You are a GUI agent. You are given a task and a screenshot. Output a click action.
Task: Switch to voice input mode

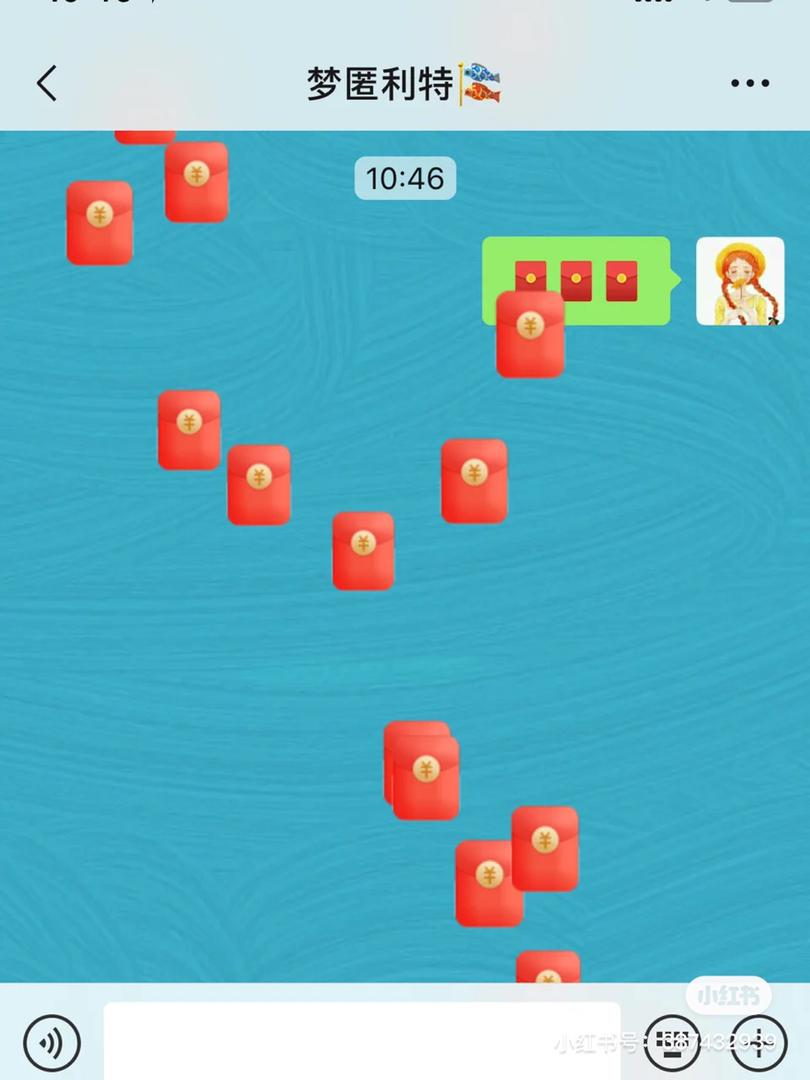[51, 1043]
